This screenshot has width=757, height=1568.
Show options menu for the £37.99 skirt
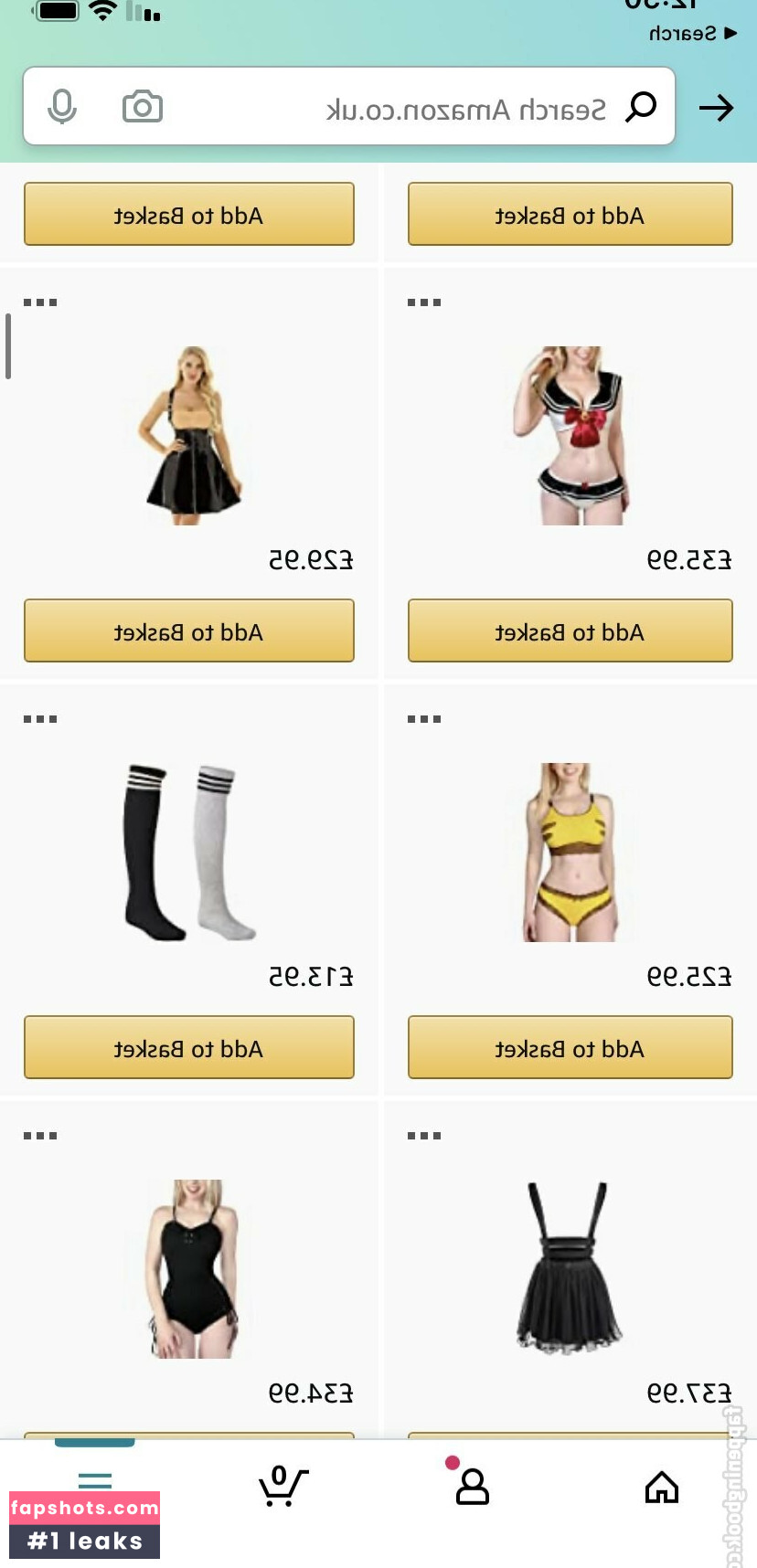coord(424,1136)
